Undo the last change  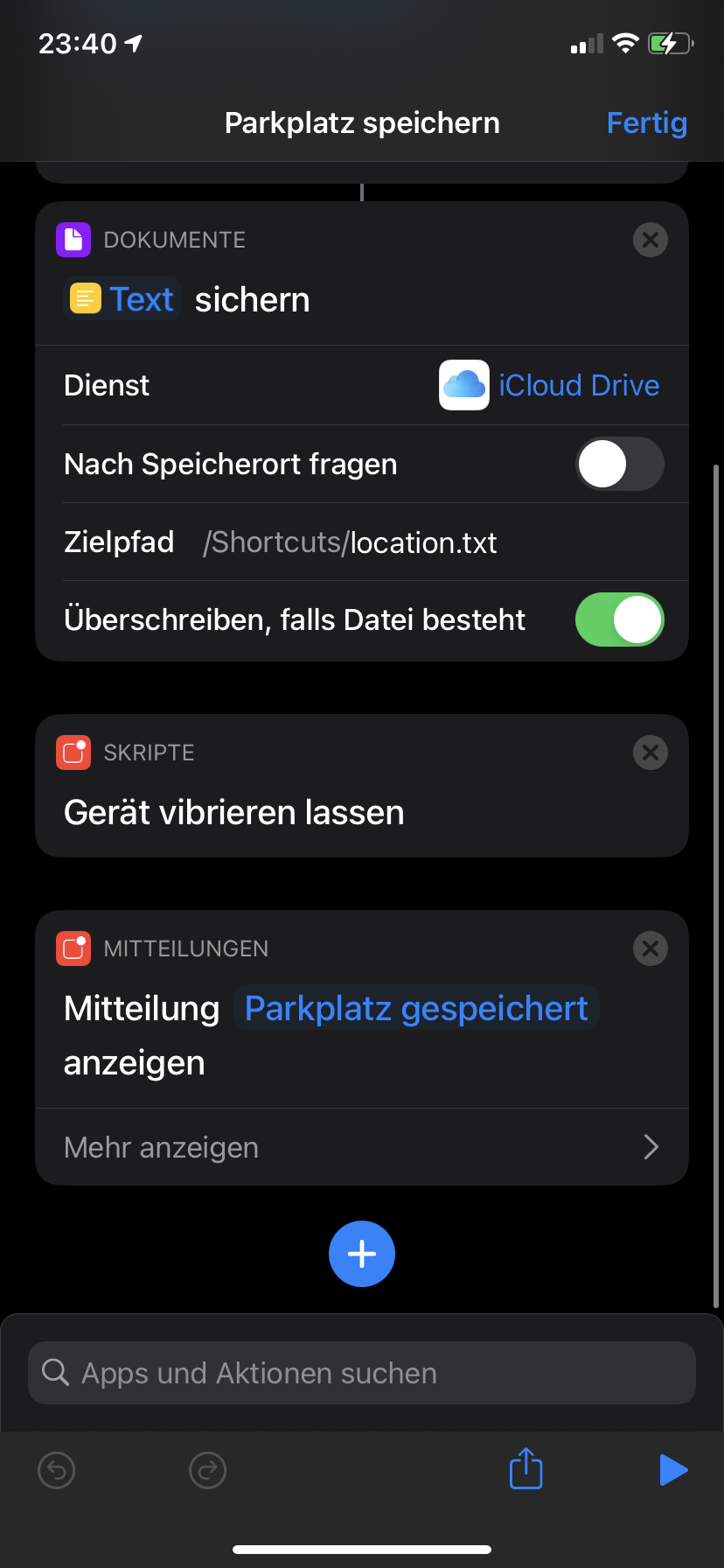(x=57, y=1470)
